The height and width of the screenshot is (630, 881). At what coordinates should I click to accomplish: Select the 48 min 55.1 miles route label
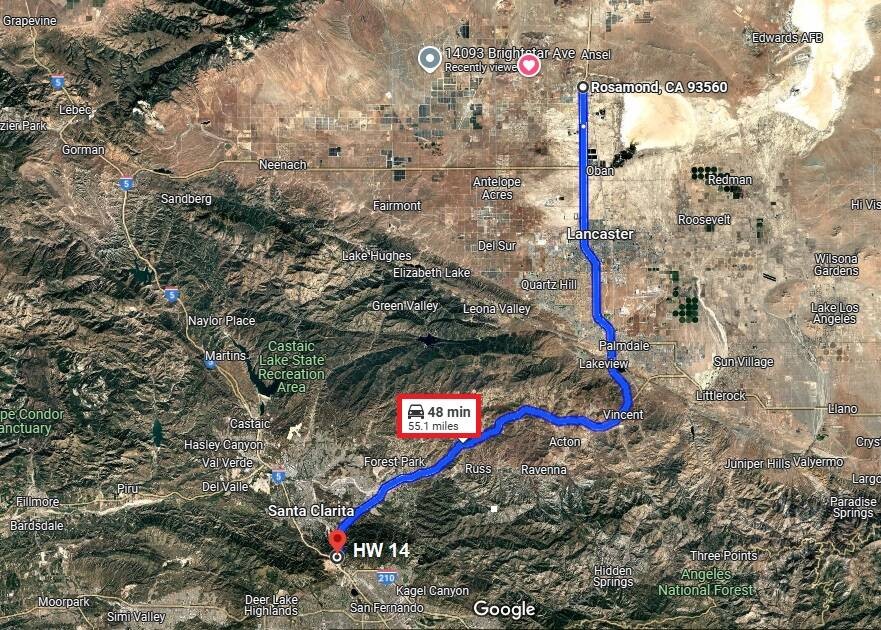click(x=440, y=416)
